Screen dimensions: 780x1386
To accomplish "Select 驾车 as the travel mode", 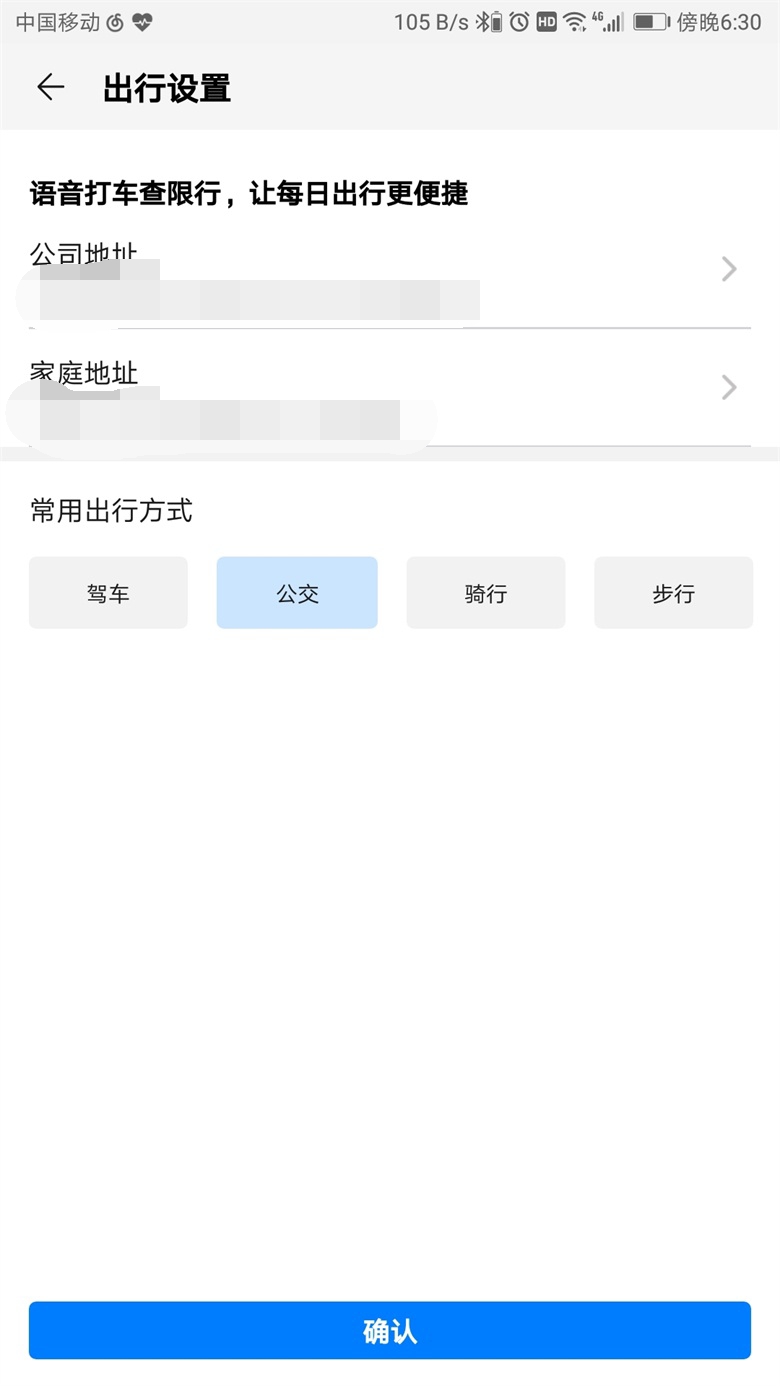I will [108, 592].
